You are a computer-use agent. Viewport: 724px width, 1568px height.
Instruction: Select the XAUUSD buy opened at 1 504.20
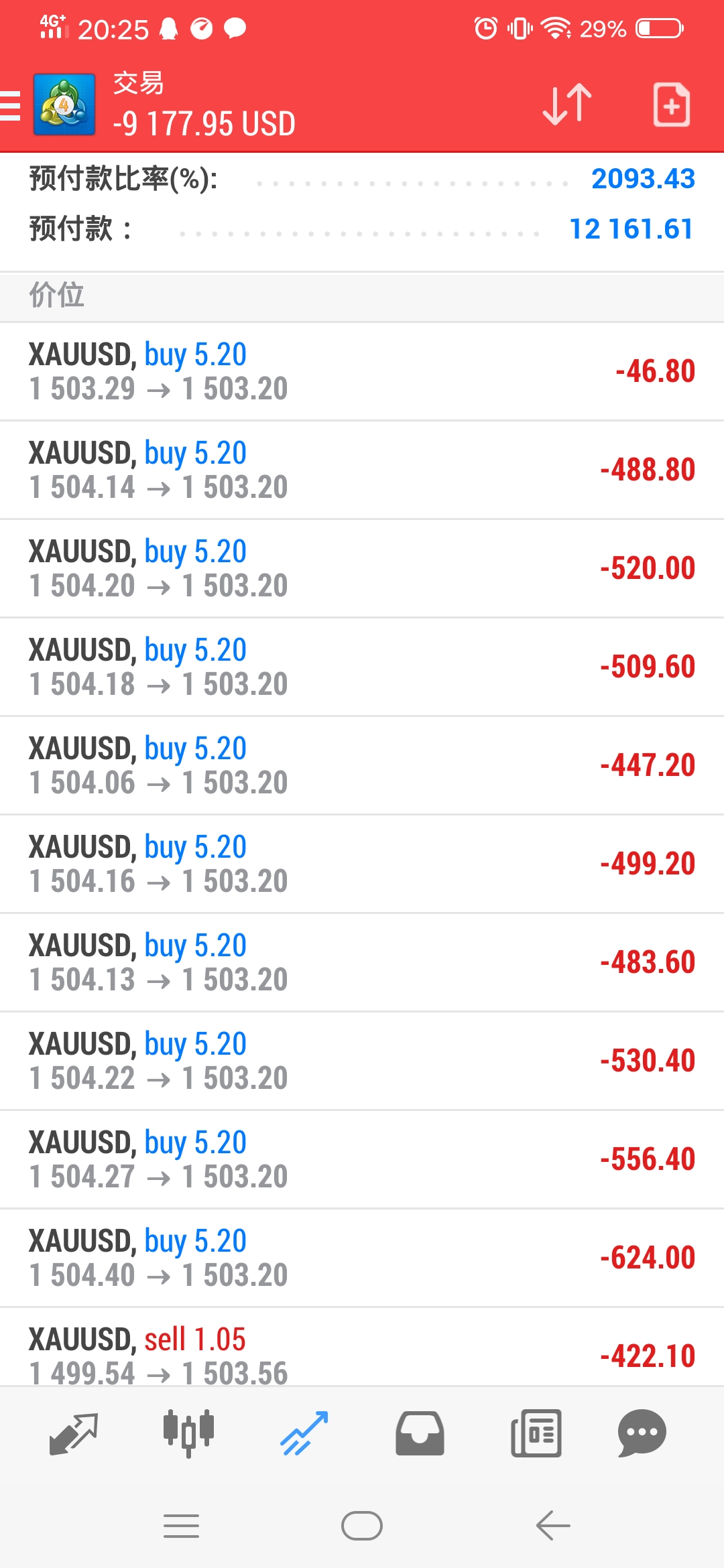click(362, 569)
